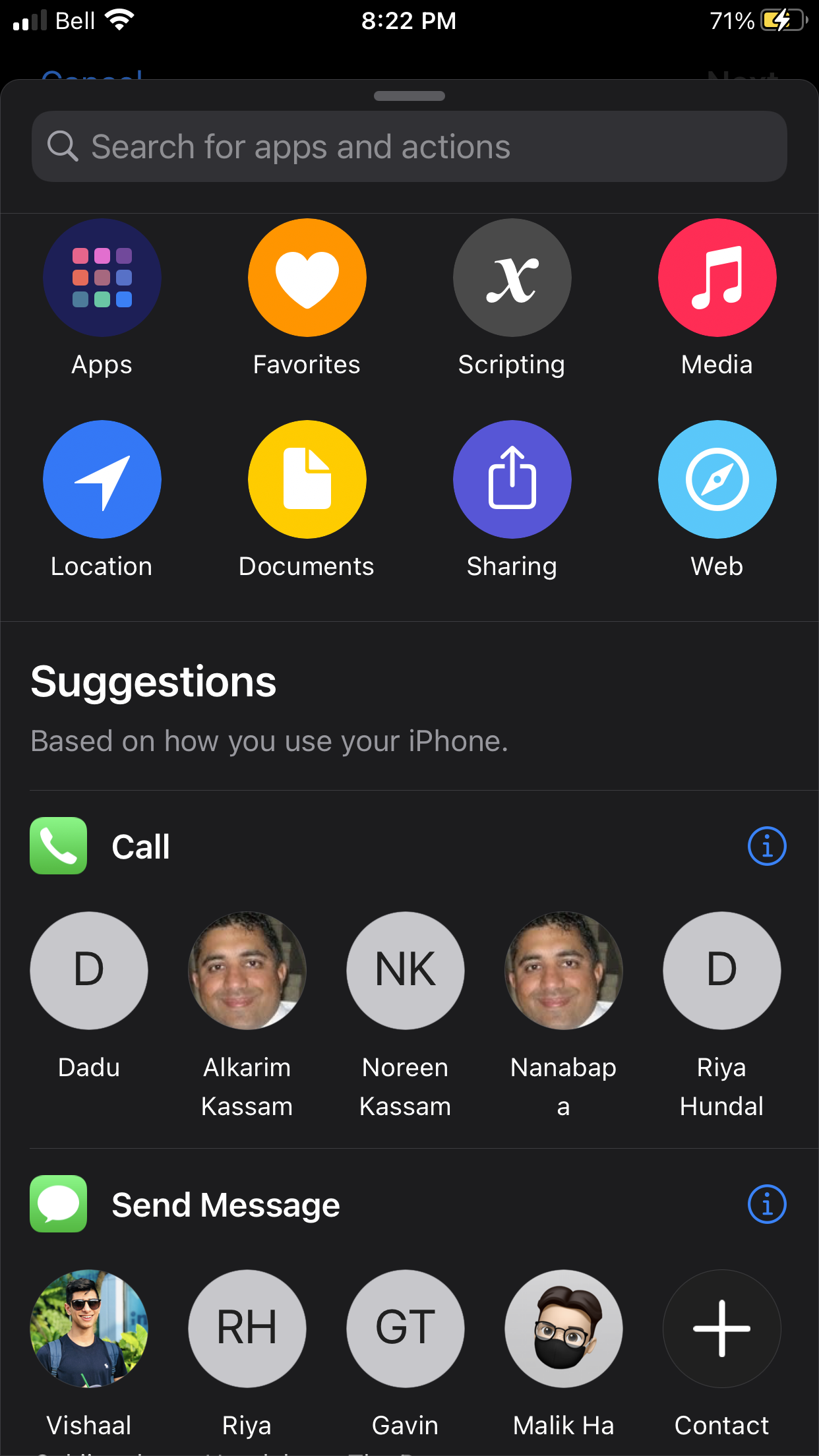This screenshot has width=819, height=1456.
Task: Open info for Call suggestions
Action: [x=767, y=847]
